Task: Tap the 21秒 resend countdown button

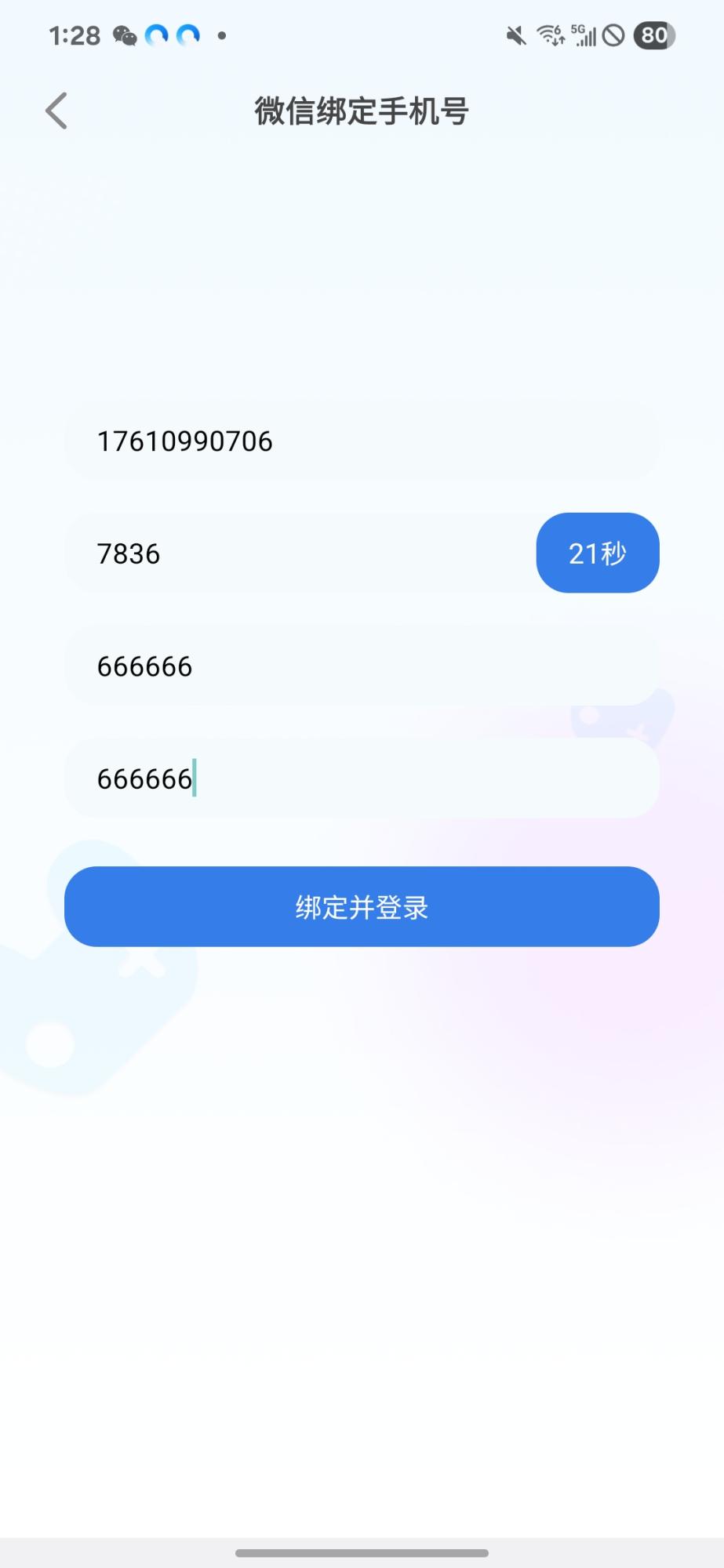Action: 597,553
